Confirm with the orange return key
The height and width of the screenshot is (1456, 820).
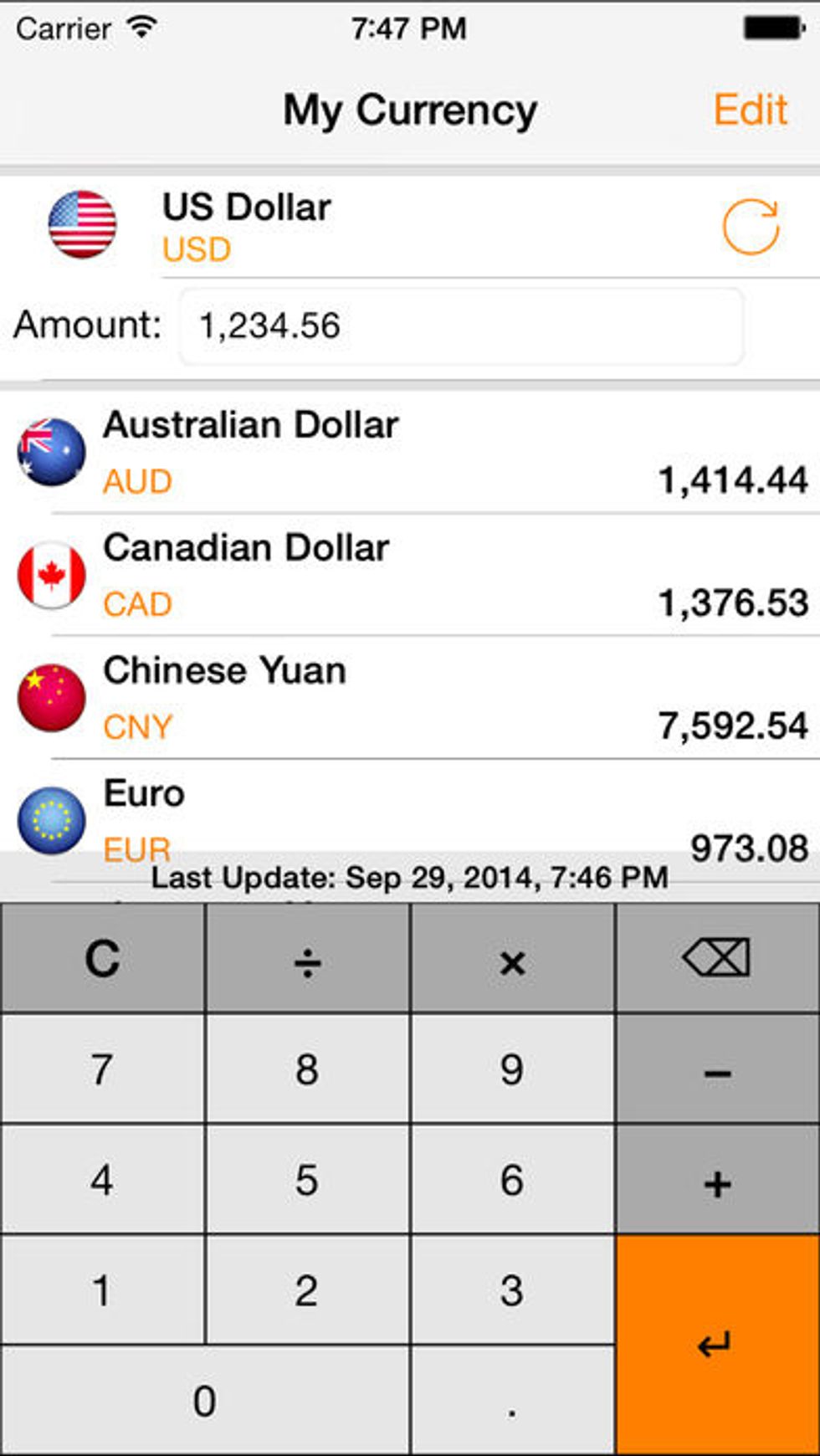718,1345
